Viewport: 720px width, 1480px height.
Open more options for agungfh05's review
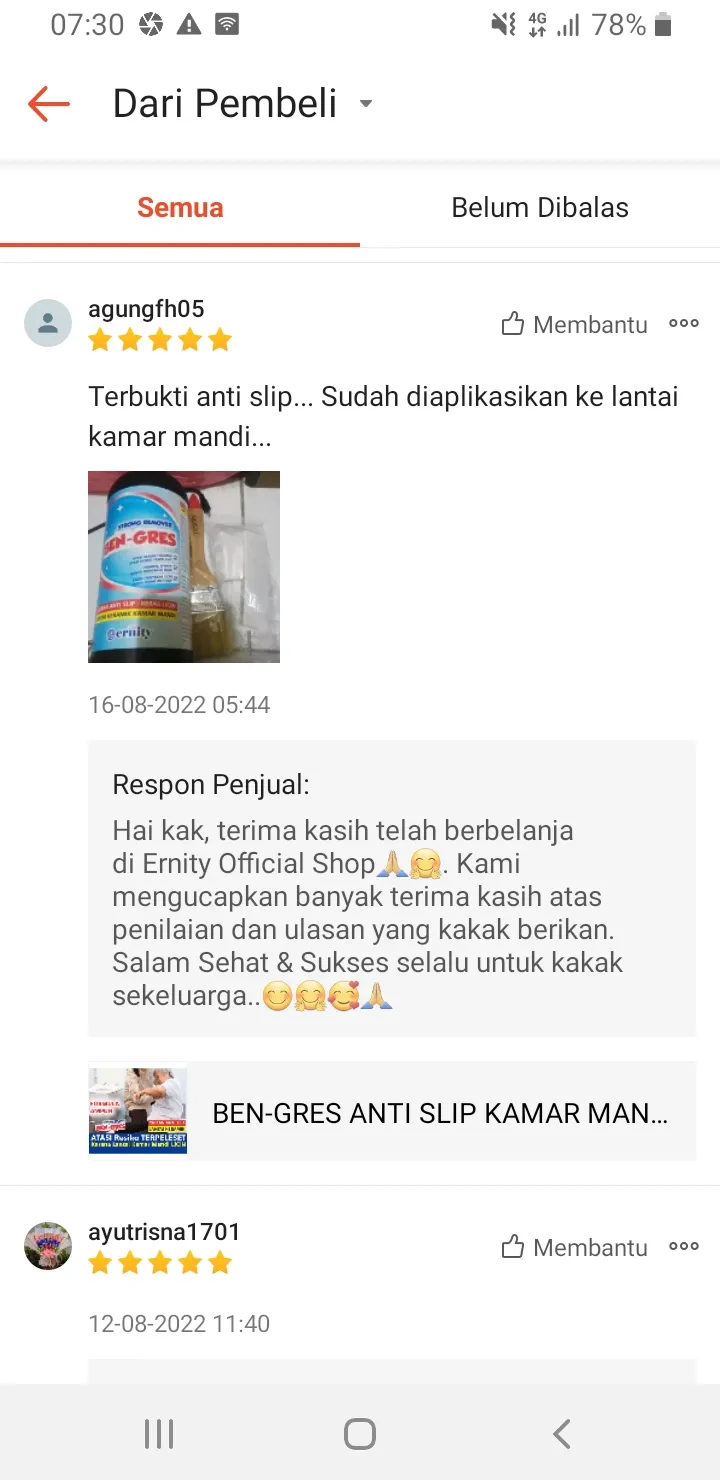tap(684, 323)
